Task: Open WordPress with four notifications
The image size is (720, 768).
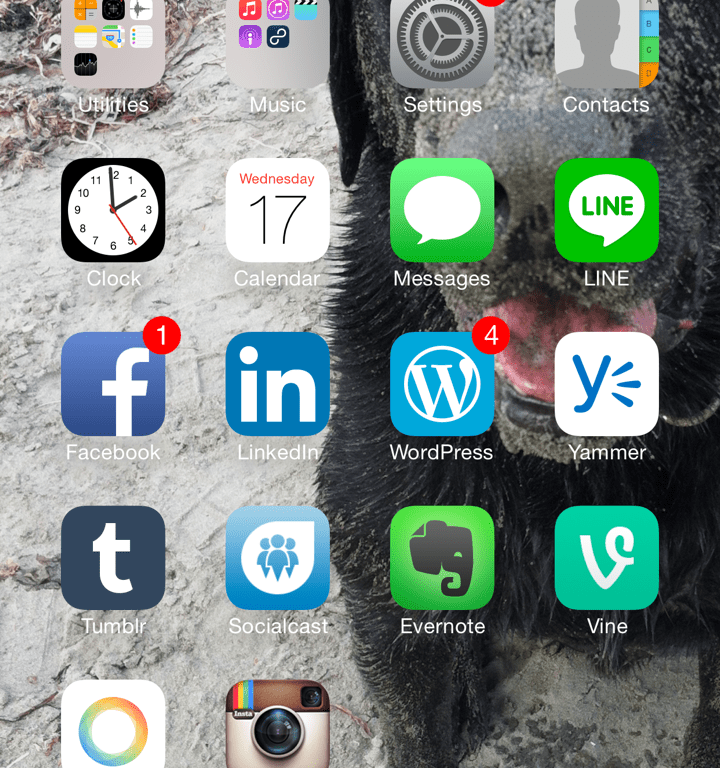Action: 442,384
